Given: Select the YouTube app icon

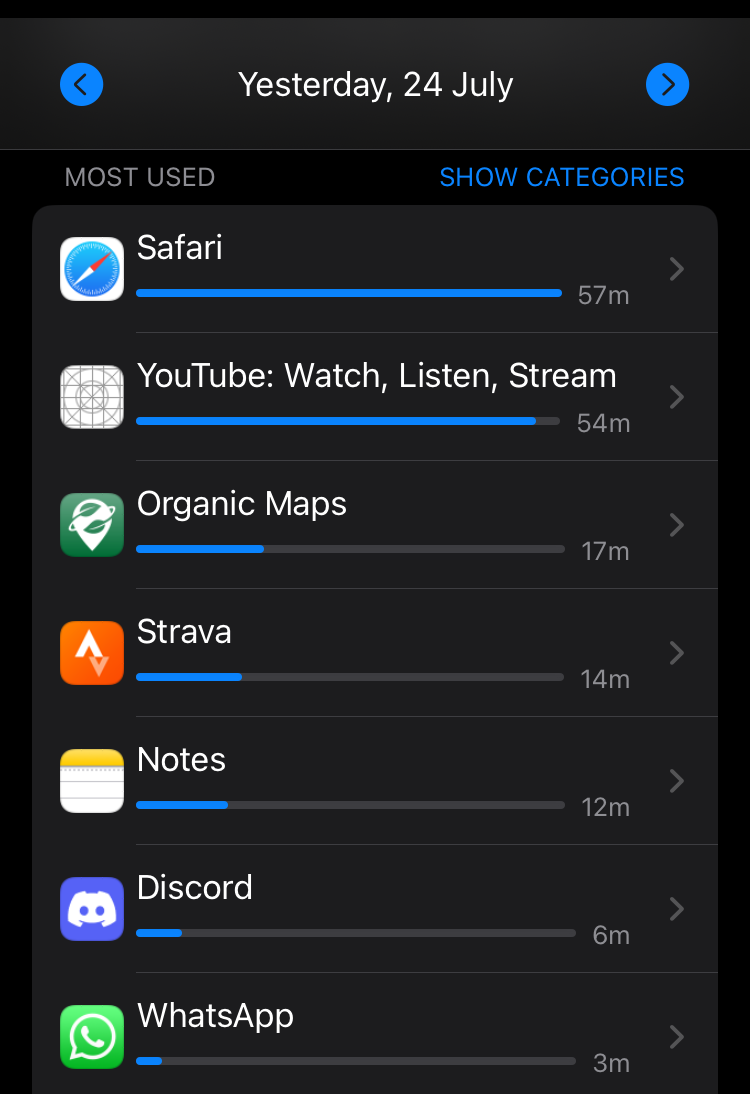Looking at the screenshot, I should pyautogui.click(x=91, y=396).
